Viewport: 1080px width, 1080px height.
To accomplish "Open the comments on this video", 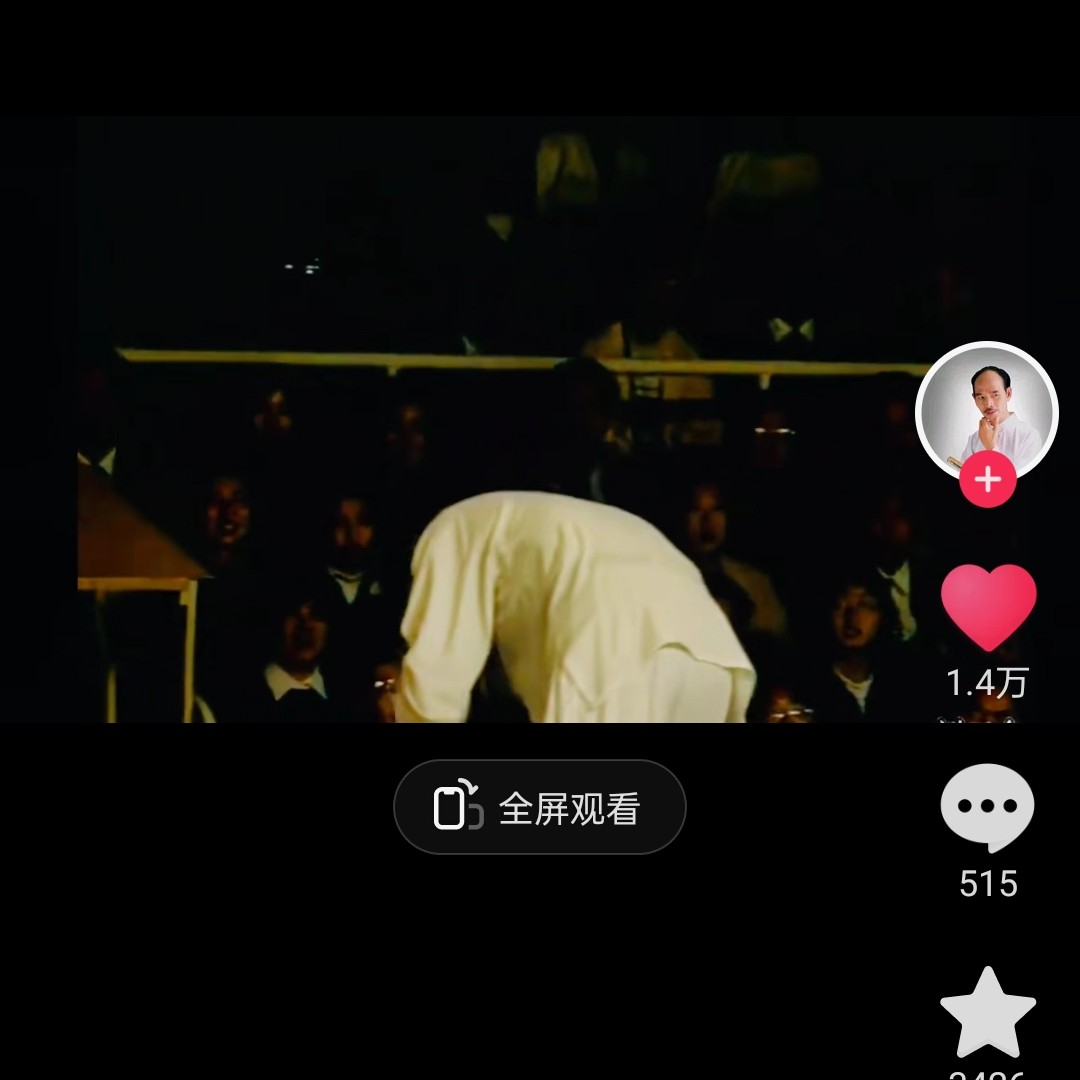I will [x=987, y=807].
